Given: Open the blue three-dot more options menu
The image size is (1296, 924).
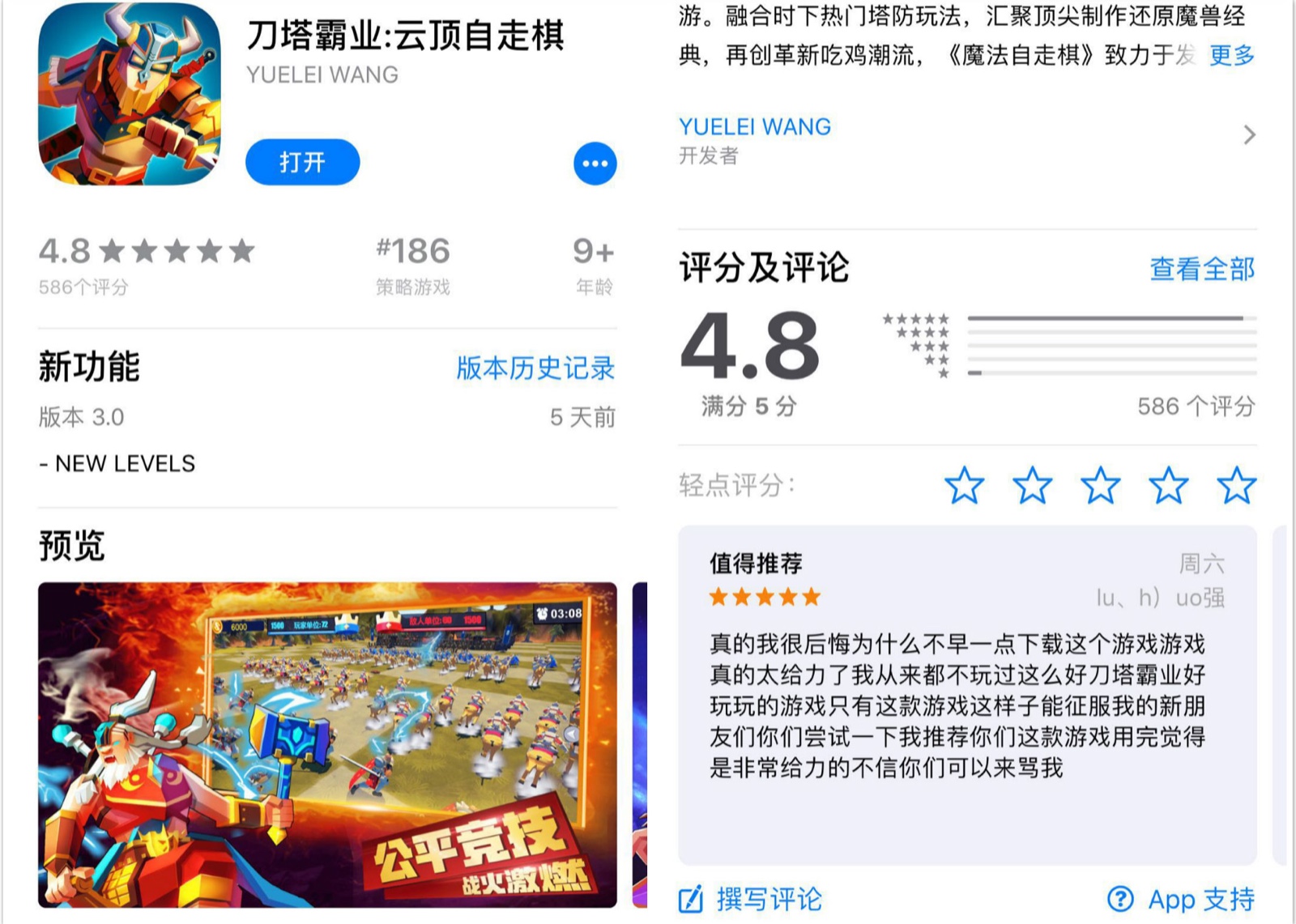Looking at the screenshot, I should tap(595, 164).
